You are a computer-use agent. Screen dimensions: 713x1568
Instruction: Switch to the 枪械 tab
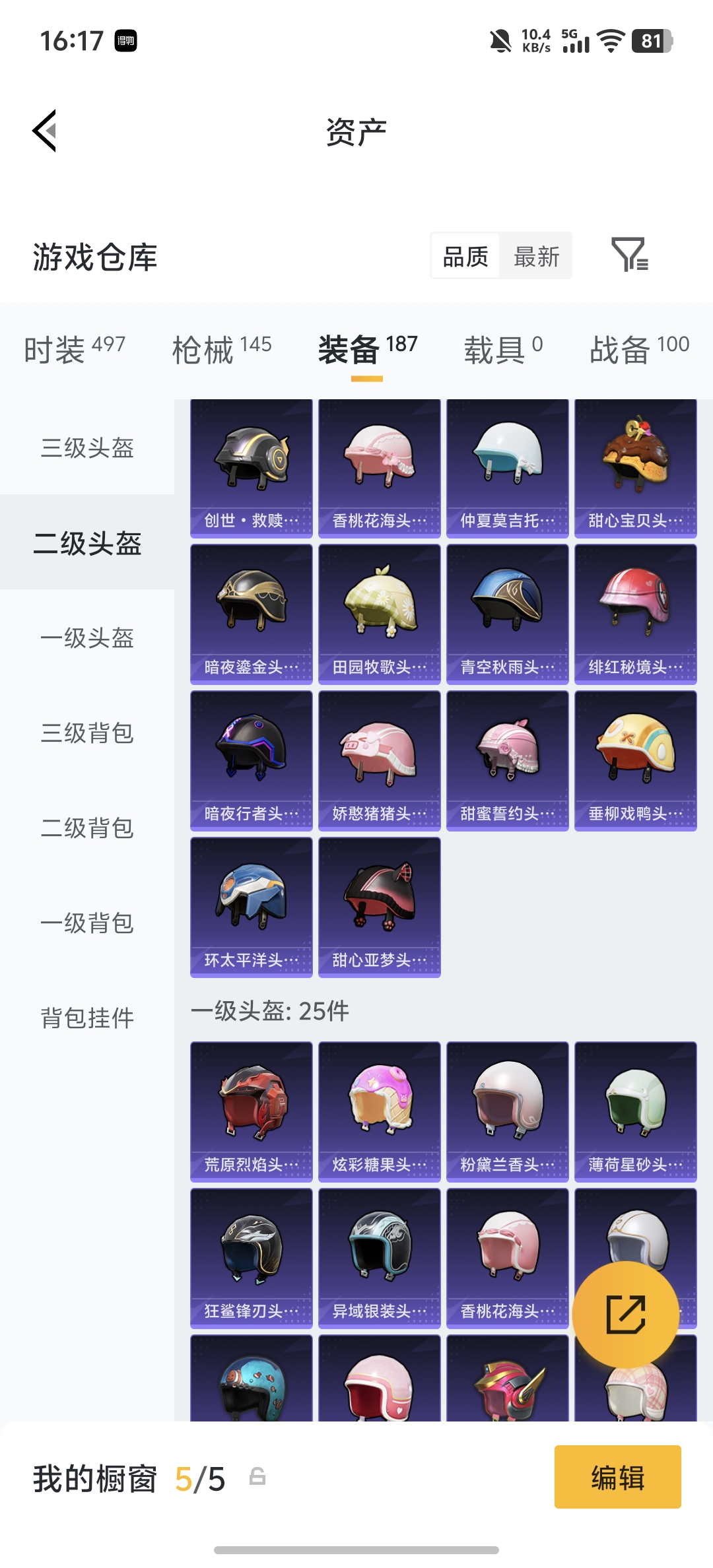pyautogui.click(x=222, y=348)
